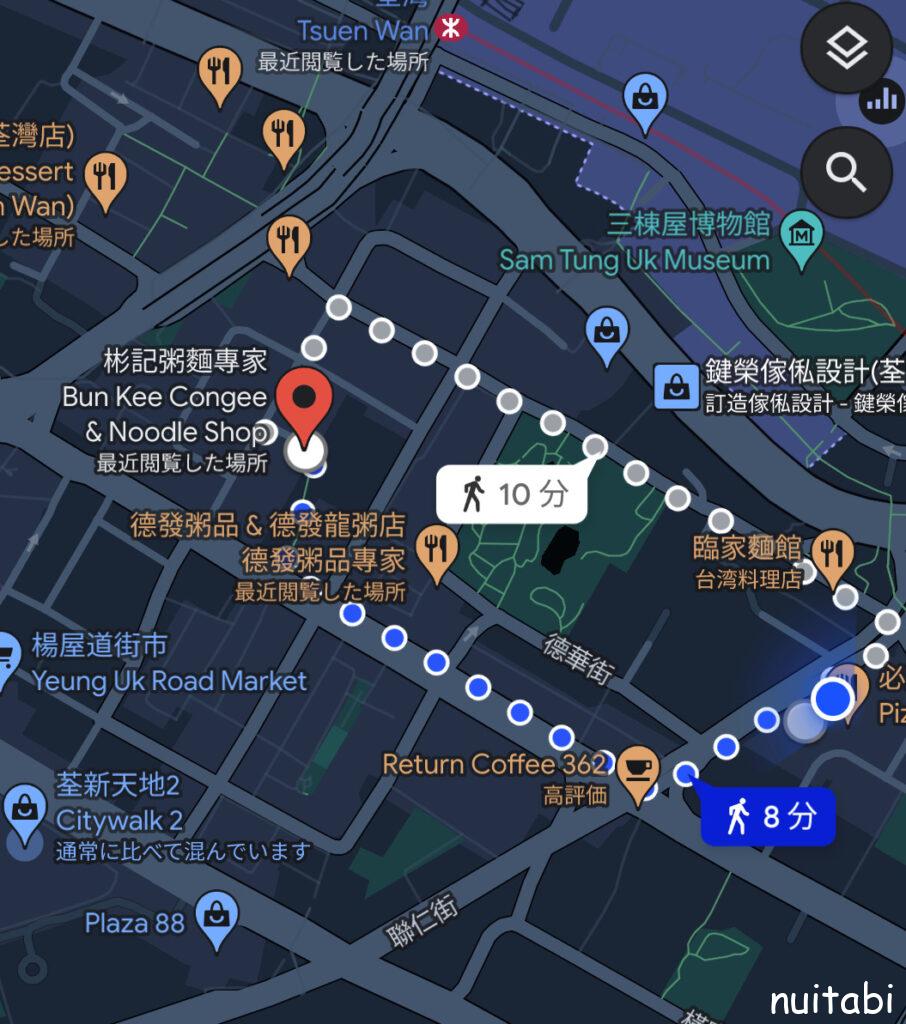The width and height of the screenshot is (906, 1024).
Task: Open the Sam Tung Uk Museum marker
Action: 803,235
